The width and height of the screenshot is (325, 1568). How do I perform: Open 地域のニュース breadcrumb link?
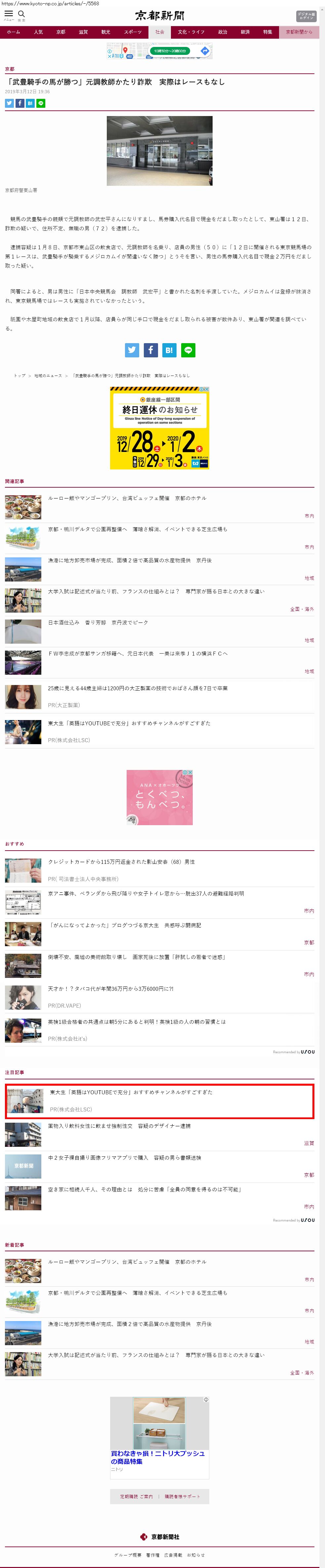(48, 376)
